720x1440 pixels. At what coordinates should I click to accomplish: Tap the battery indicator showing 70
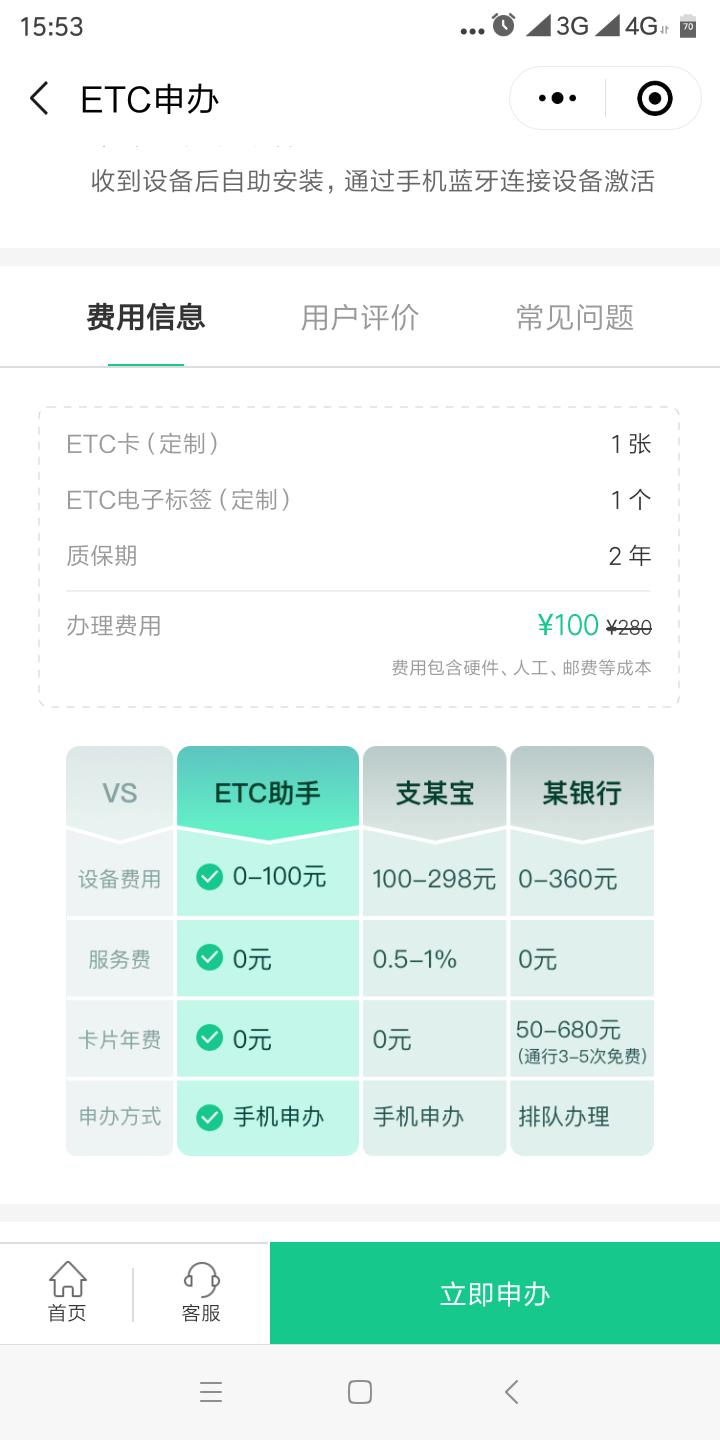tap(690, 26)
